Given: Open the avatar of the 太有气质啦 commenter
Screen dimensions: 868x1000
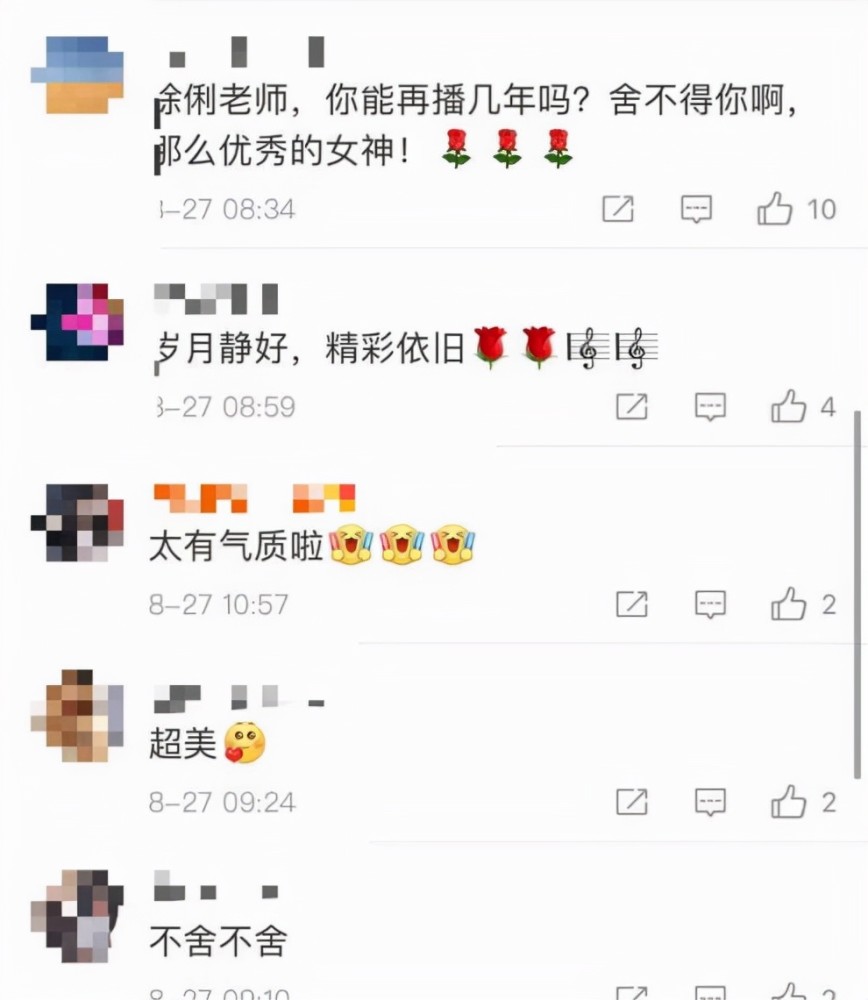Looking at the screenshot, I should [x=77, y=522].
